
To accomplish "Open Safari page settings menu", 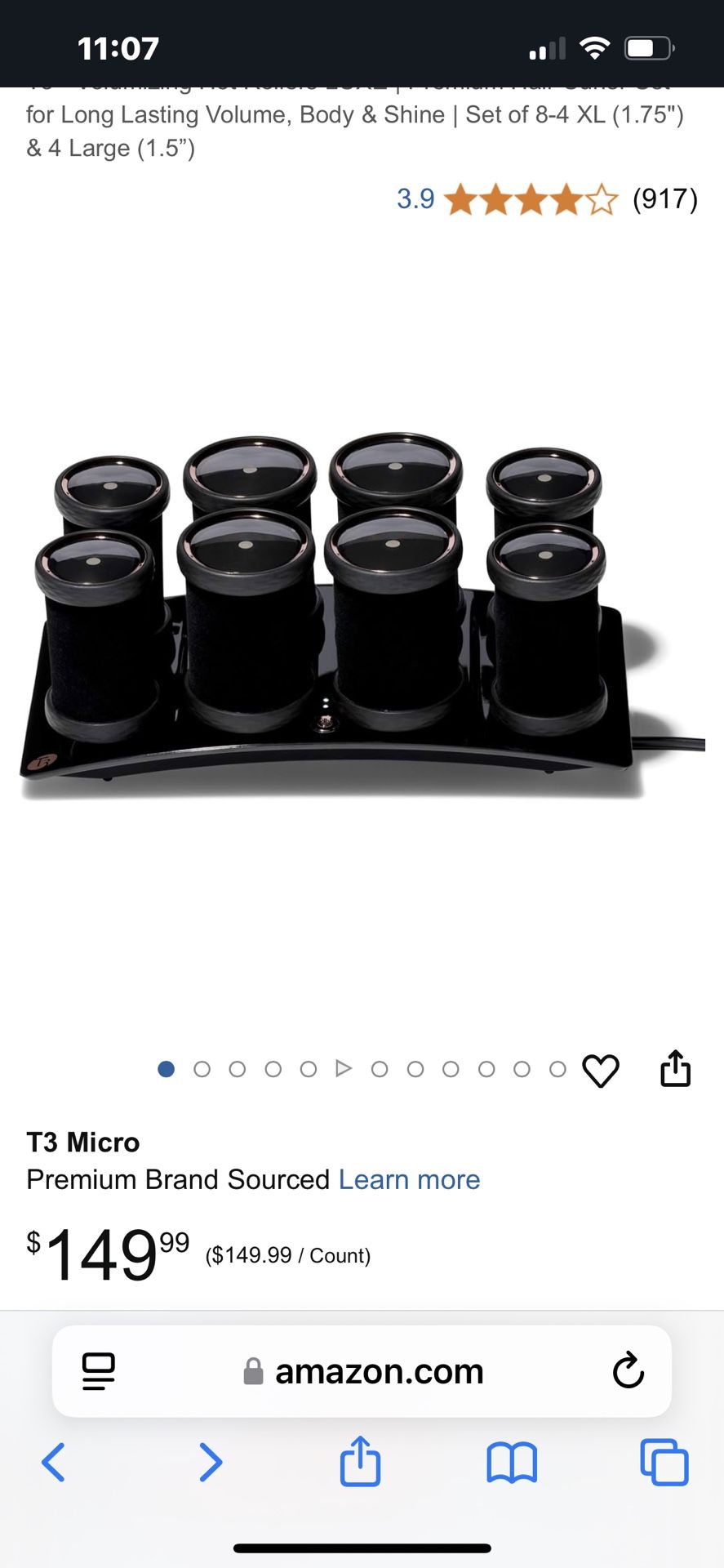I will [x=99, y=1371].
